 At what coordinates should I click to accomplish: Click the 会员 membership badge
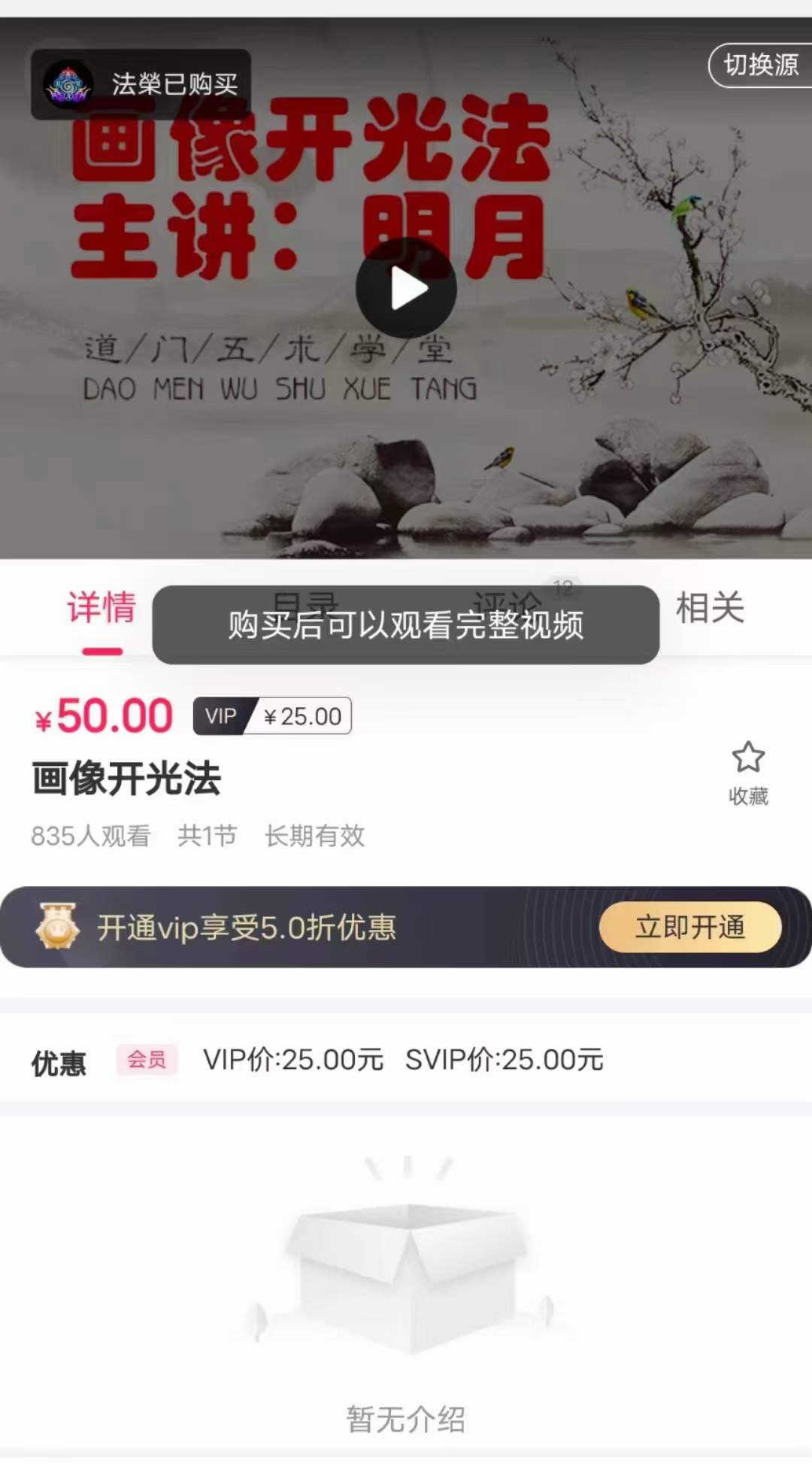coord(147,1061)
